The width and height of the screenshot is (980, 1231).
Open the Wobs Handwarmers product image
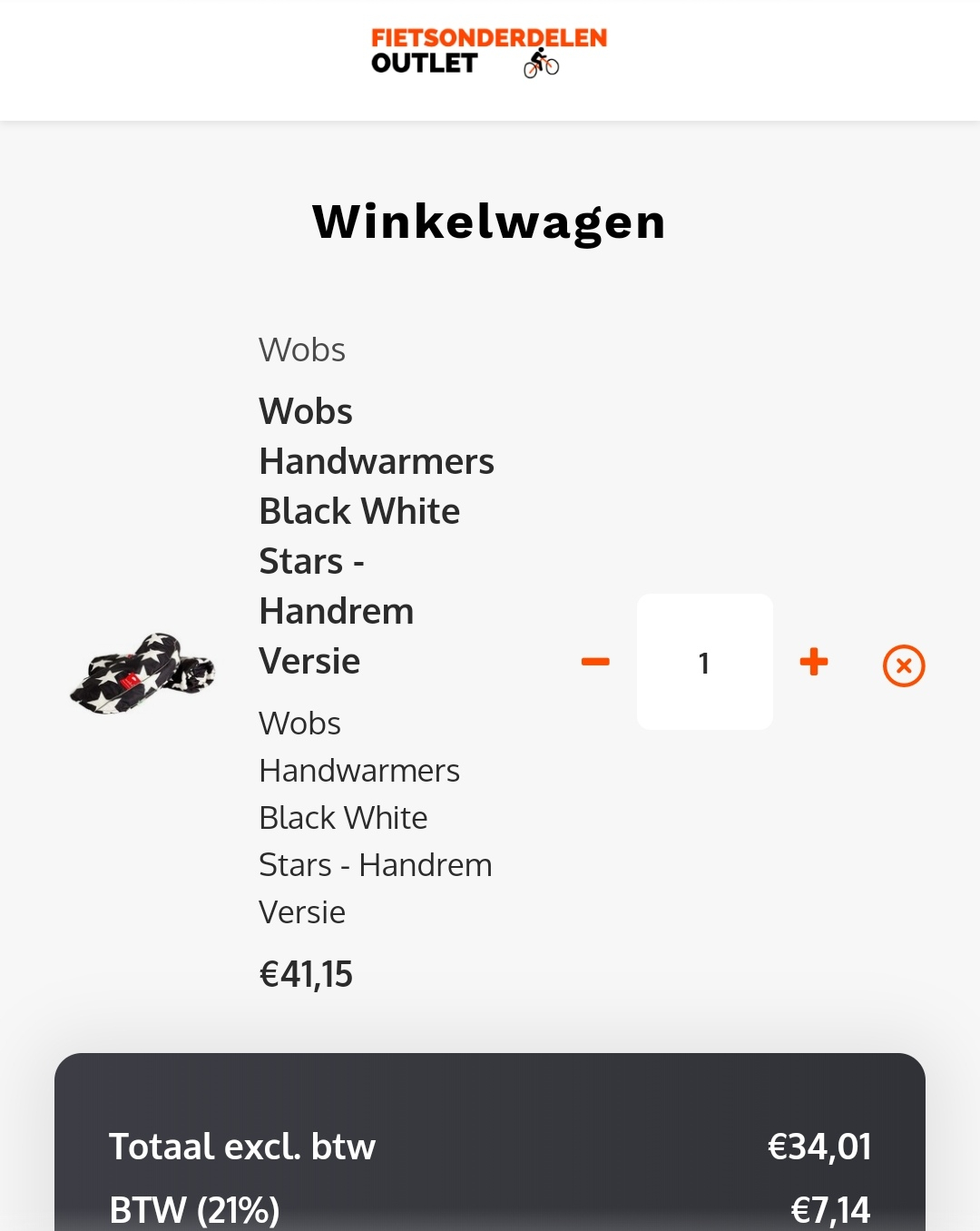(x=142, y=674)
